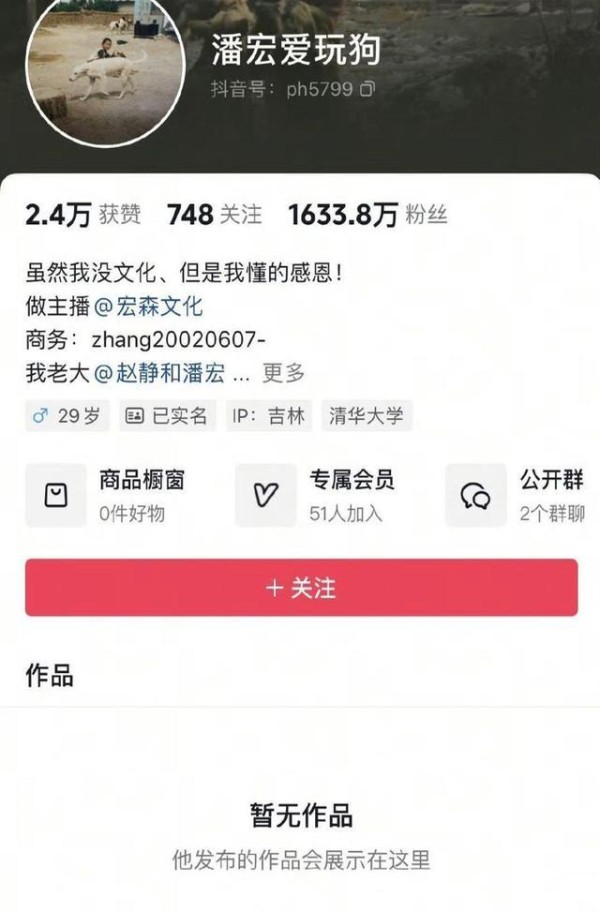Image resolution: width=600 pixels, height=912 pixels.
Task: View the 2.4万 likes count
Action: tap(83, 214)
